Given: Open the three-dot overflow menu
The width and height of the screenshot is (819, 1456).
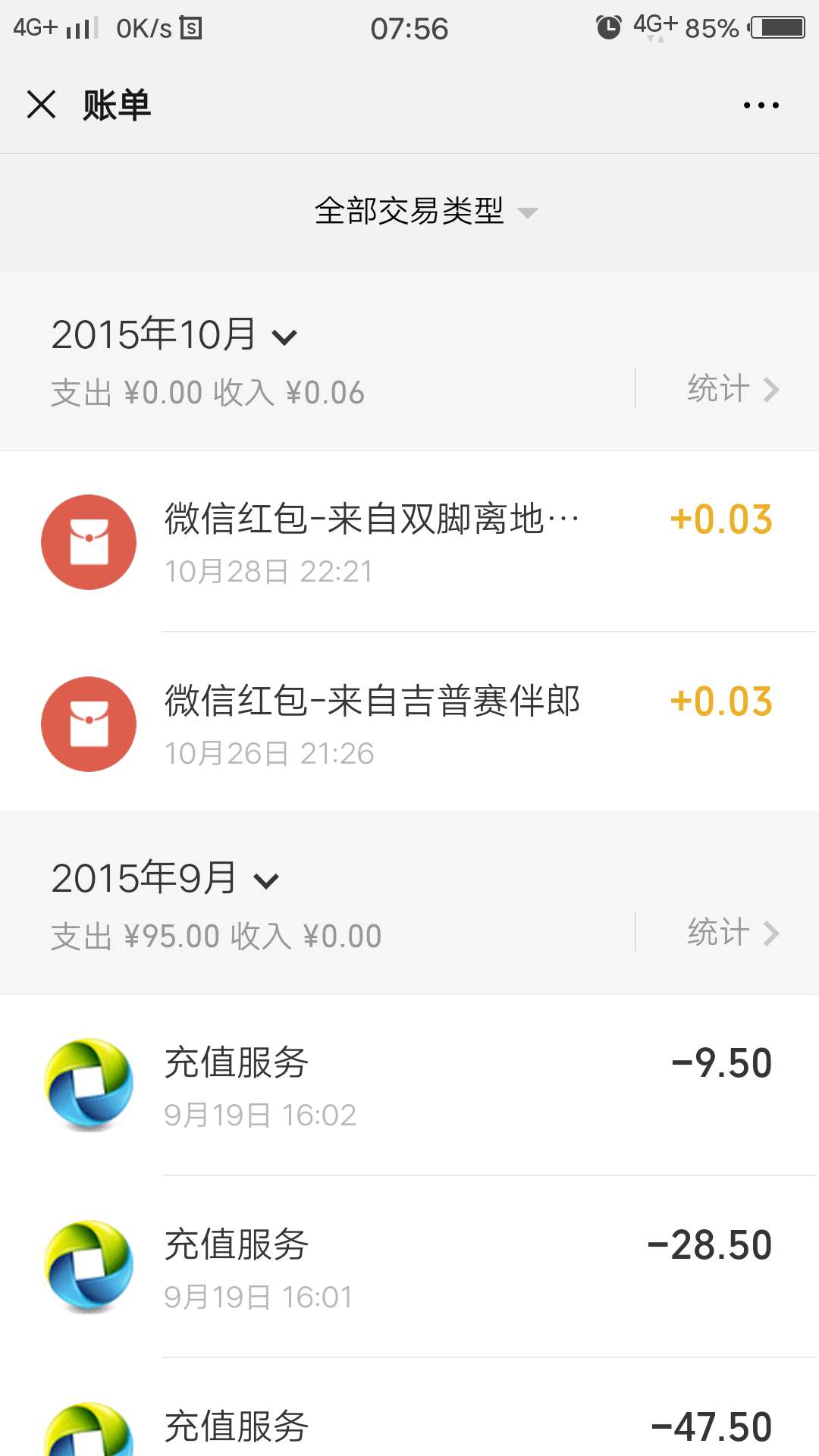Looking at the screenshot, I should point(761,105).
